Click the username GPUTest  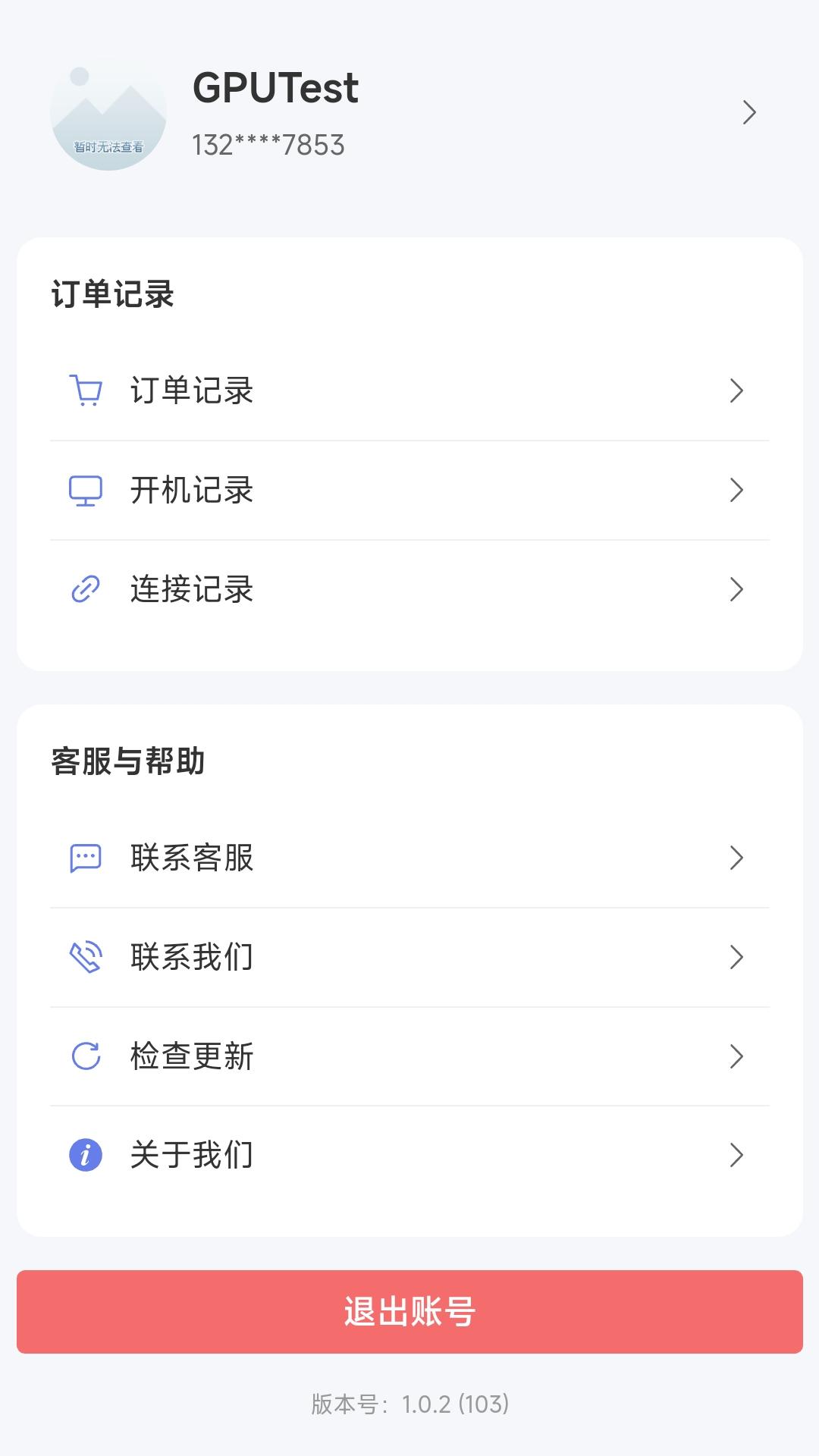coord(275,87)
